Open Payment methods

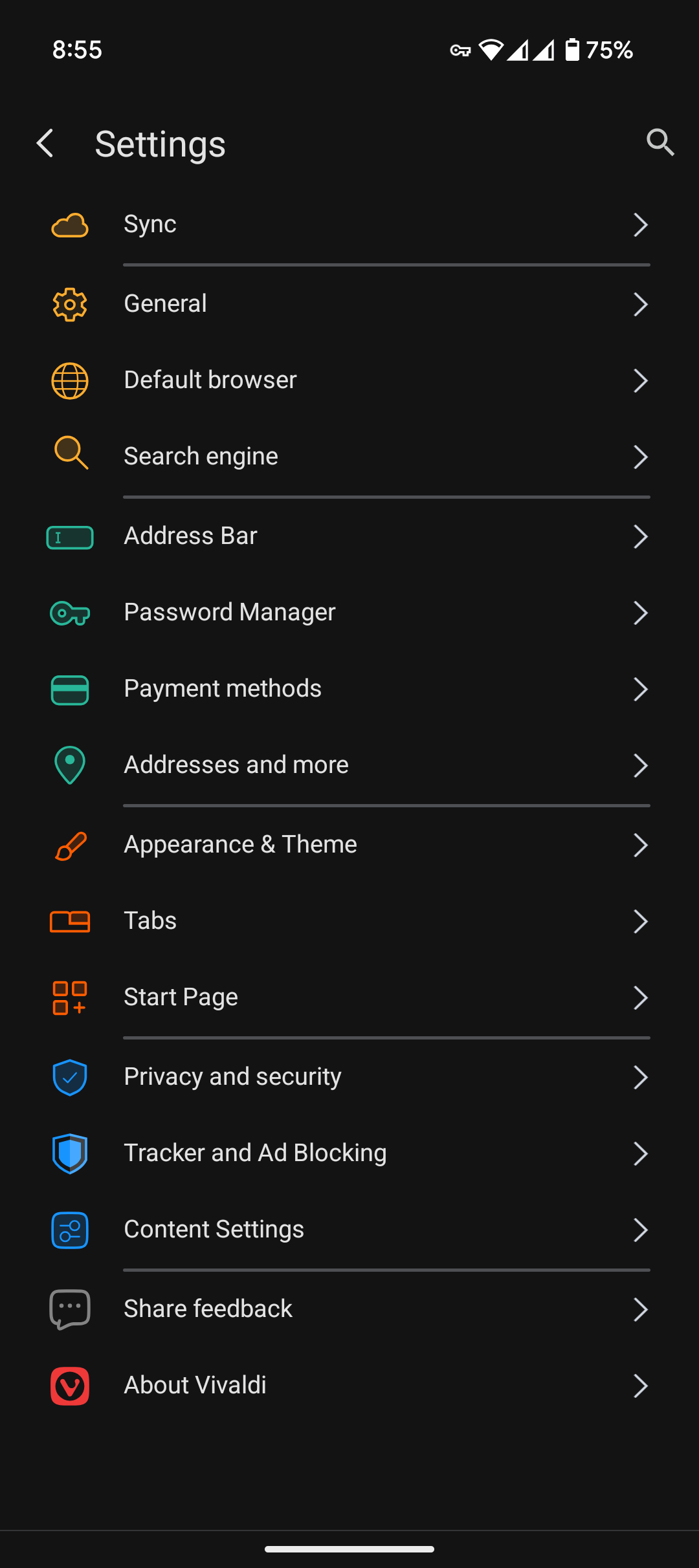(349, 689)
